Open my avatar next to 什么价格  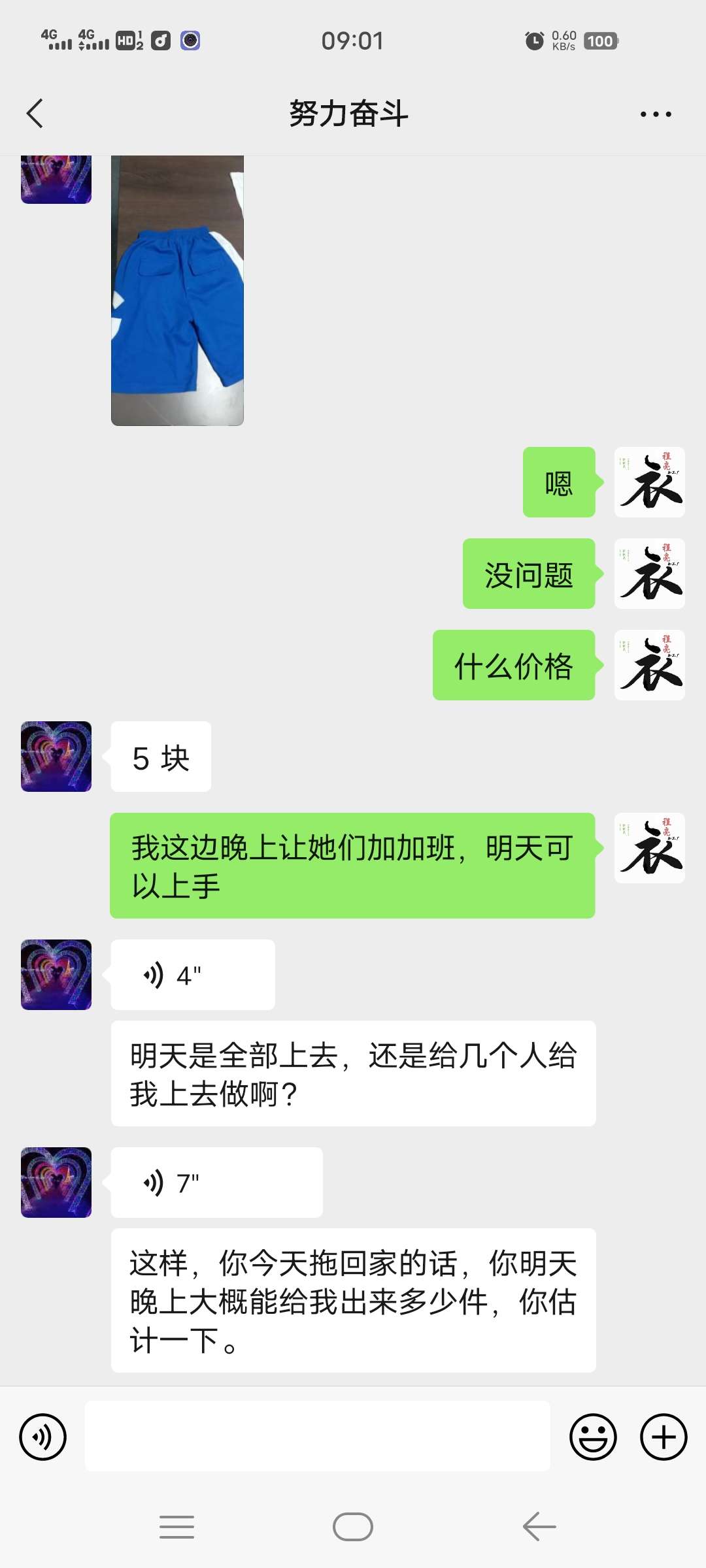pos(649,665)
